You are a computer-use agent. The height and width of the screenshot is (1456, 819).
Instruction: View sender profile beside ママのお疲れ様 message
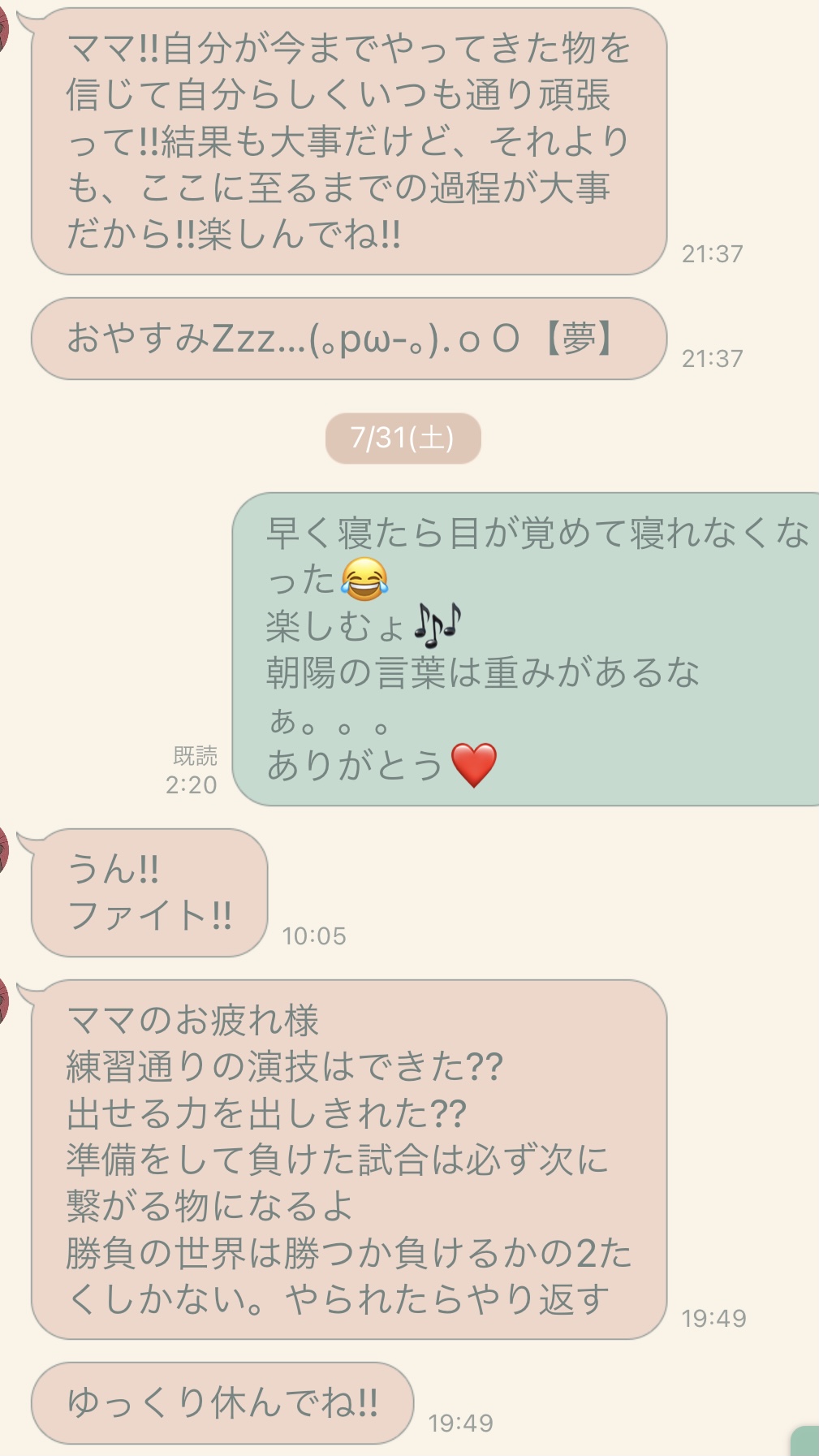point(3,1001)
